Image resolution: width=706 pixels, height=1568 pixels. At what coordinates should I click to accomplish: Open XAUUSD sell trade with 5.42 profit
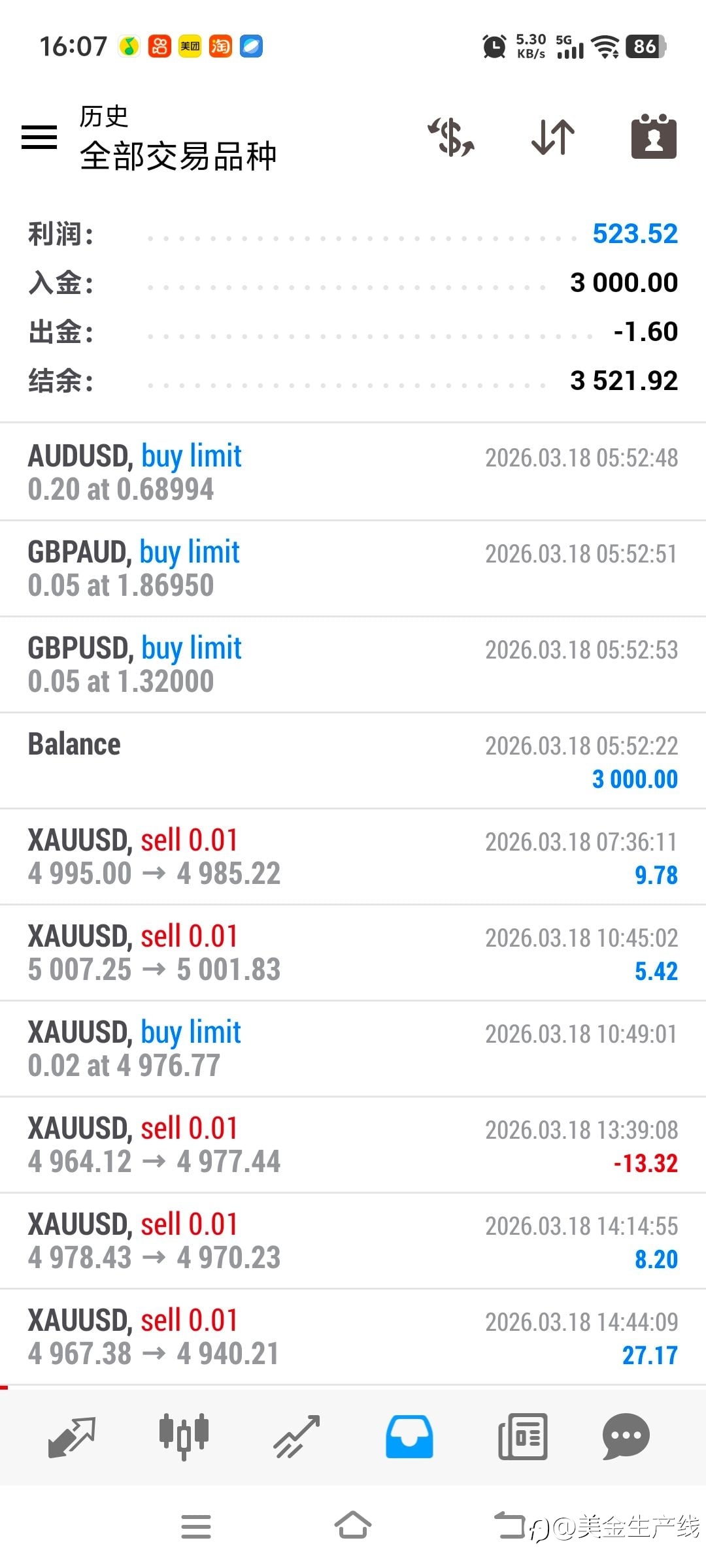353,953
